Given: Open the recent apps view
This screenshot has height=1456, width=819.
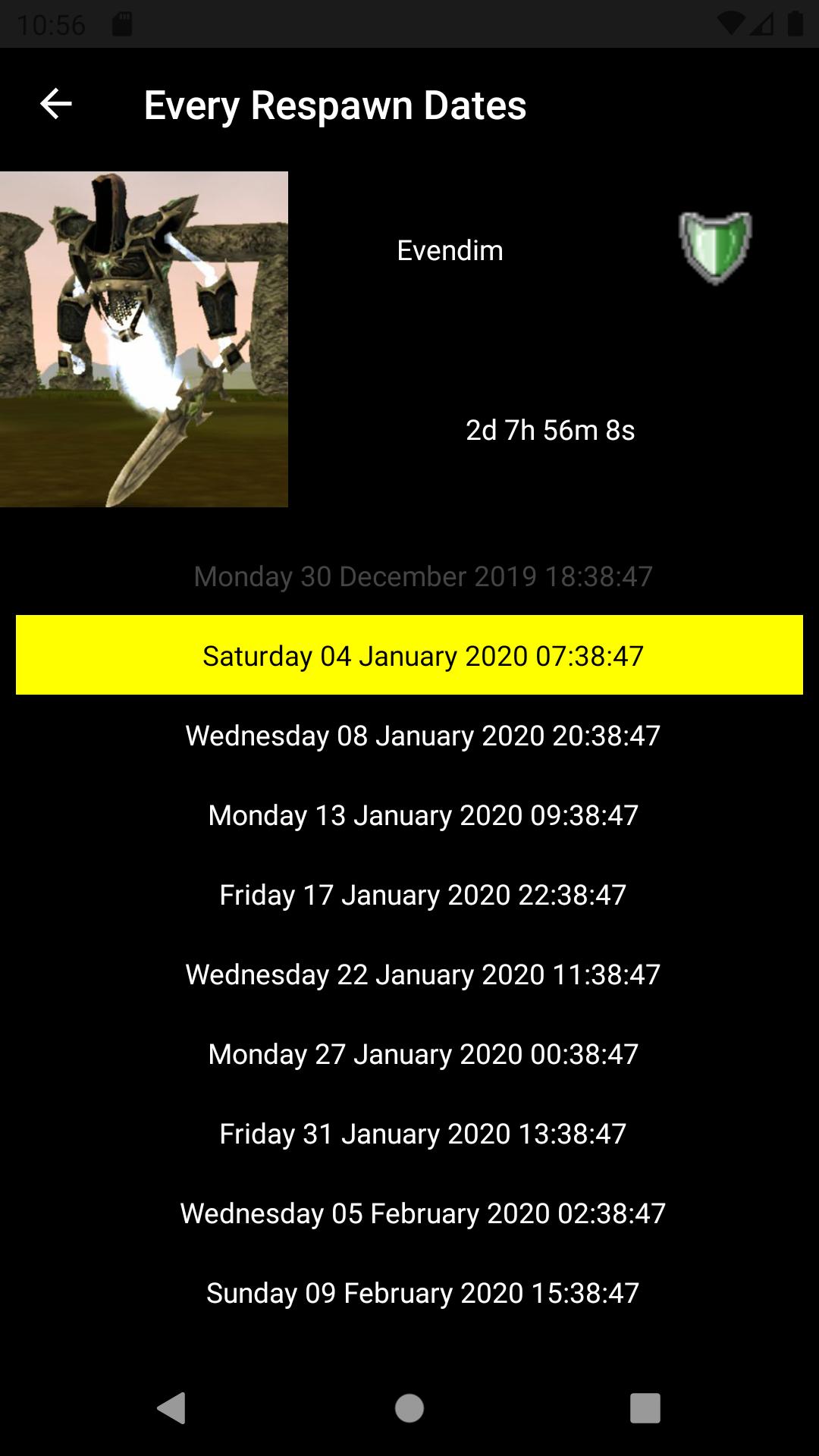Looking at the screenshot, I should click(645, 1408).
